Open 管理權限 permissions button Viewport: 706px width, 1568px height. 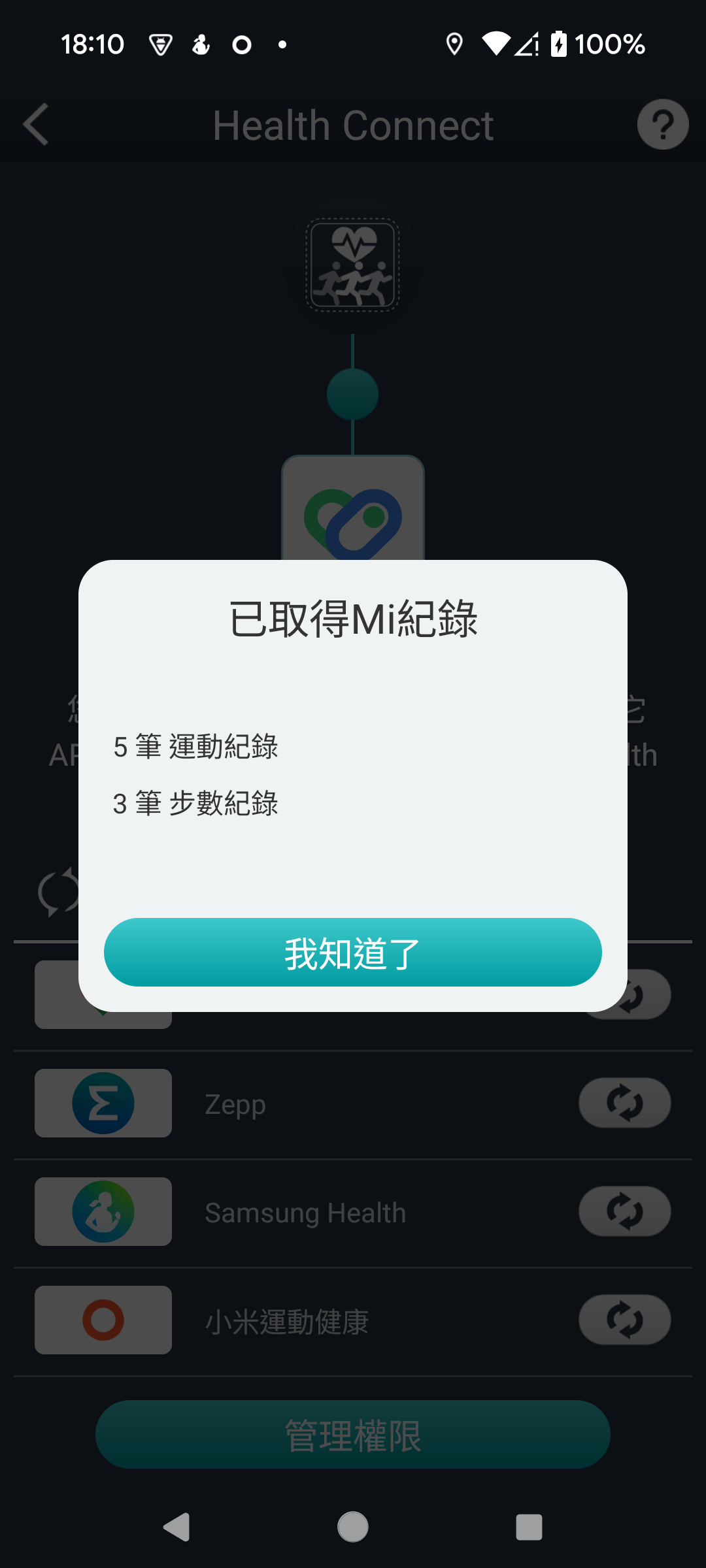[352, 1433]
